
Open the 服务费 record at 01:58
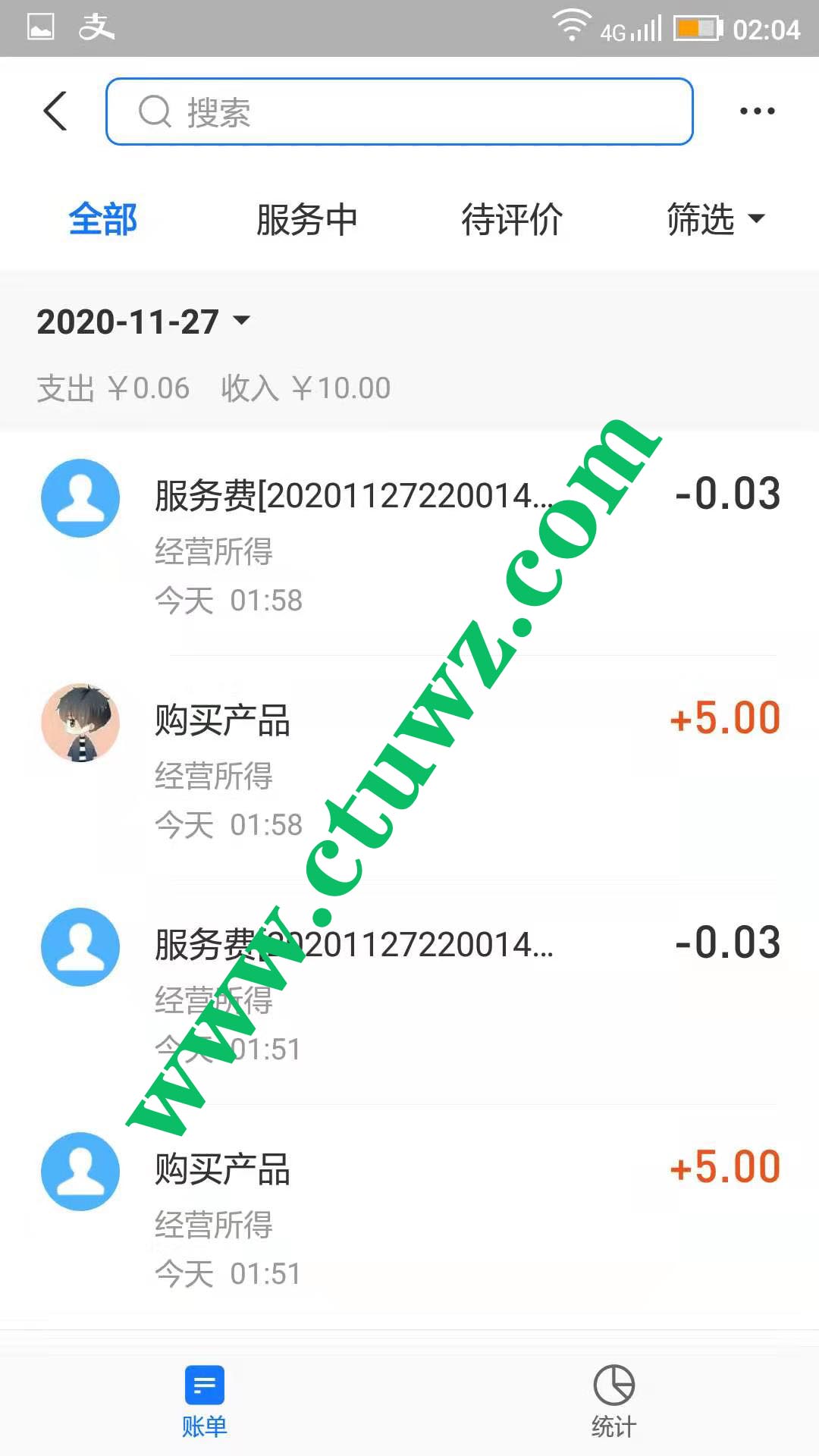tap(409, 542)
